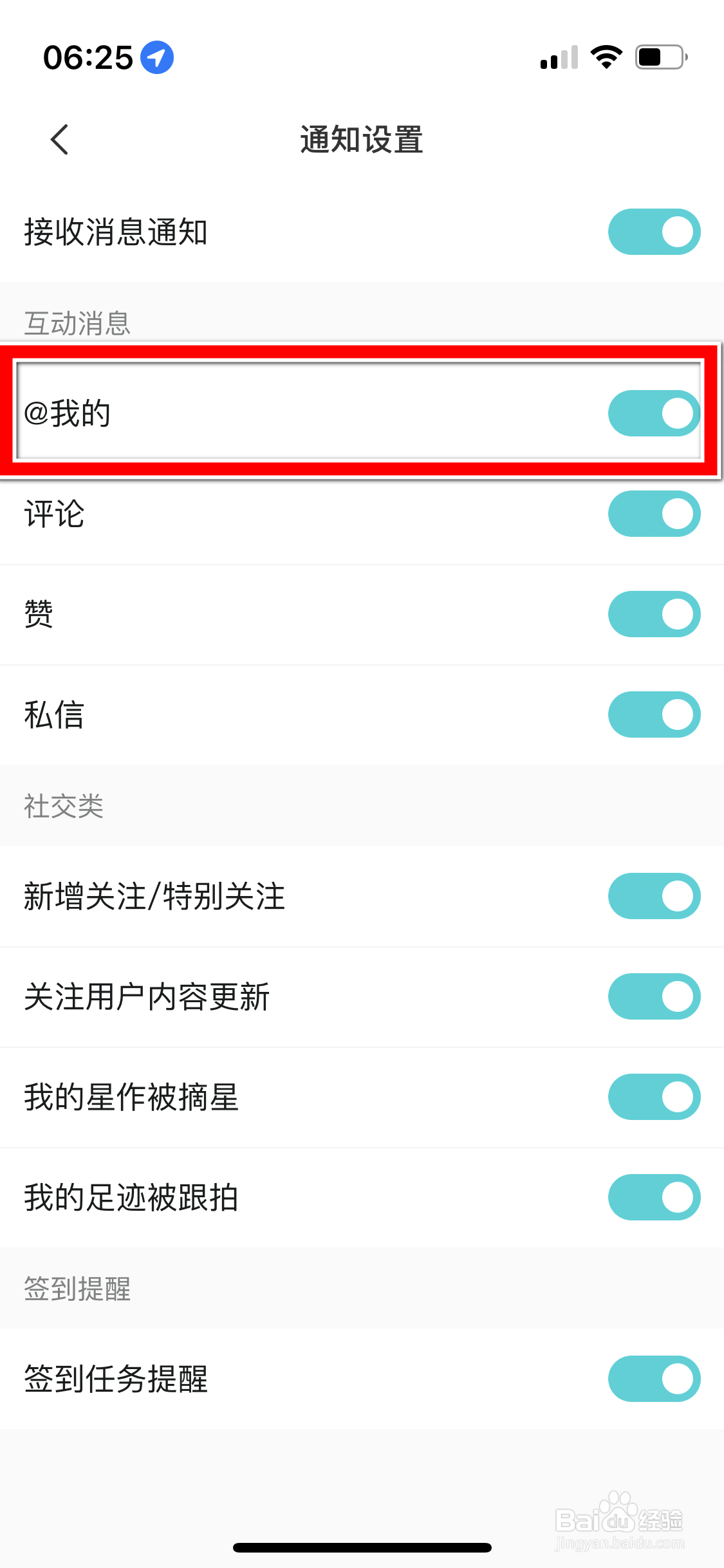
Task: Tap the clock showing 06:25
Action: click(88, 57)
